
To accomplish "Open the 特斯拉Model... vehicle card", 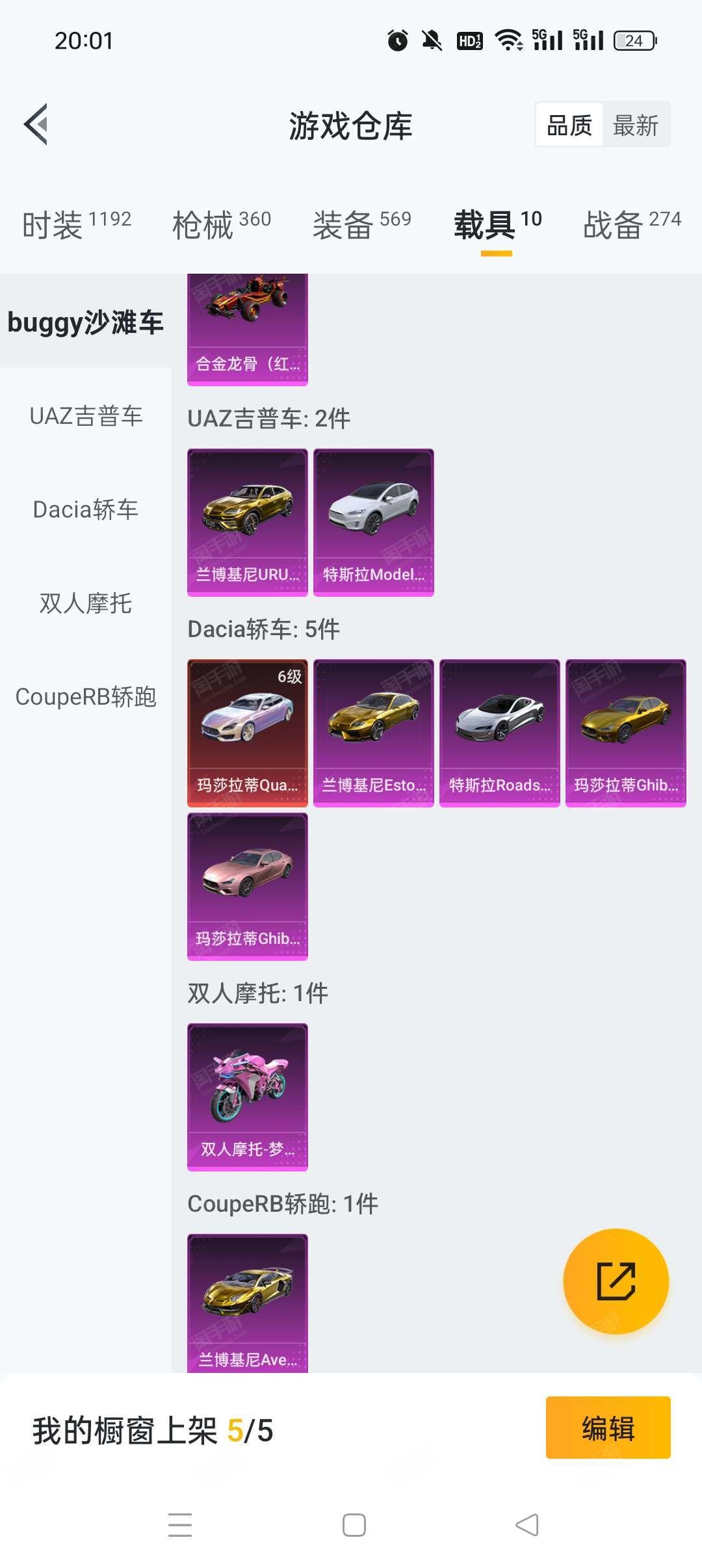I will 374,523.
